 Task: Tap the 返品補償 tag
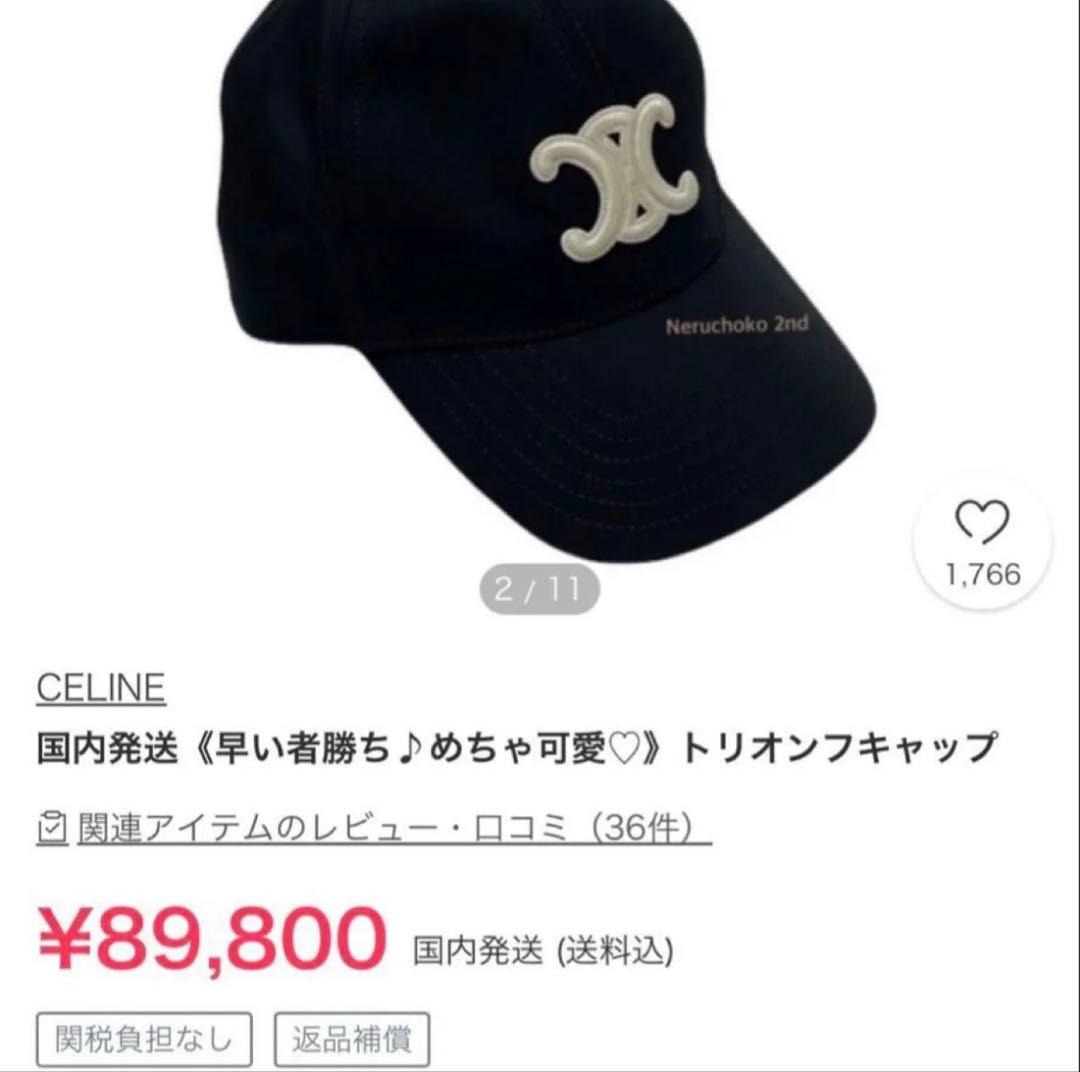pyautogui.click(x=351, y=1040)
